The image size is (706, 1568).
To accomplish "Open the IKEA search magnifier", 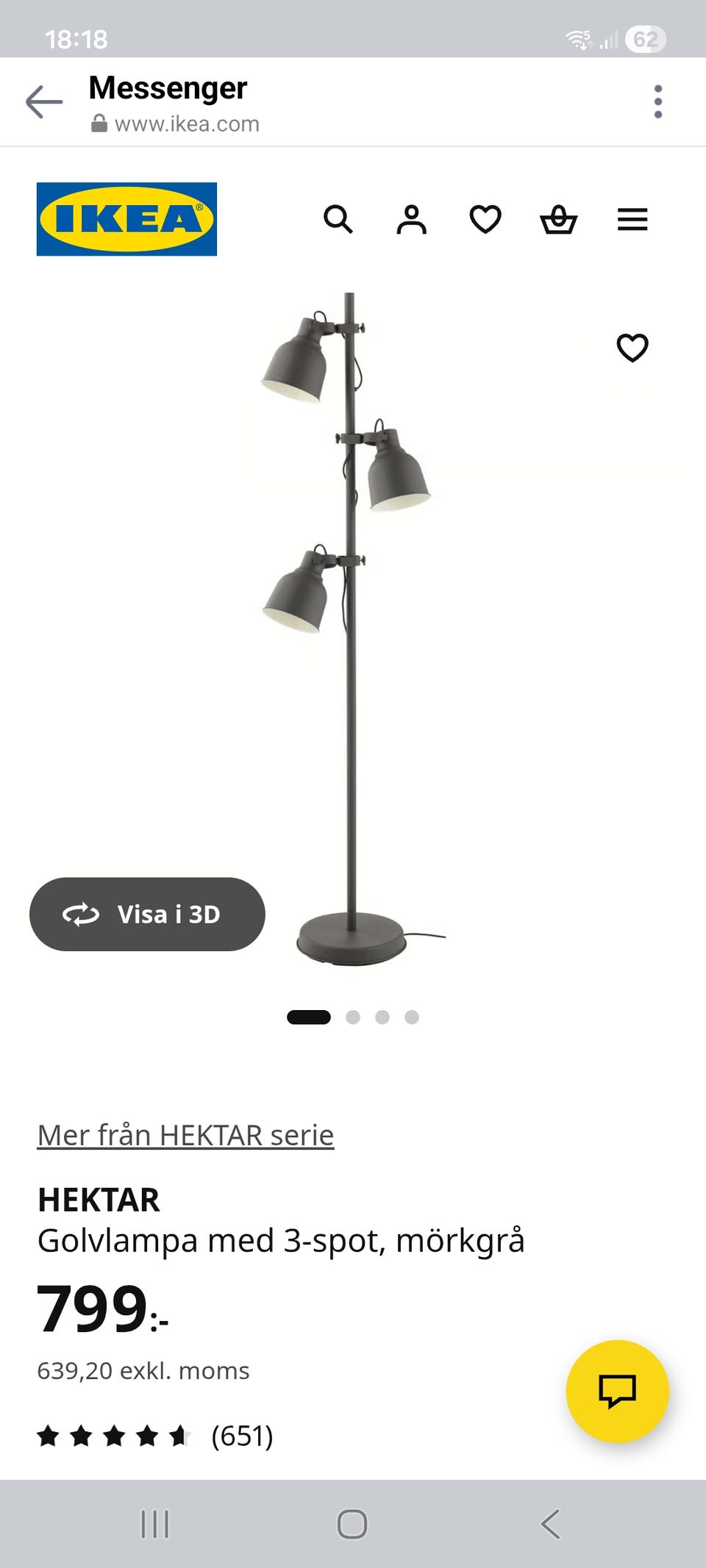I will point(338,219).
